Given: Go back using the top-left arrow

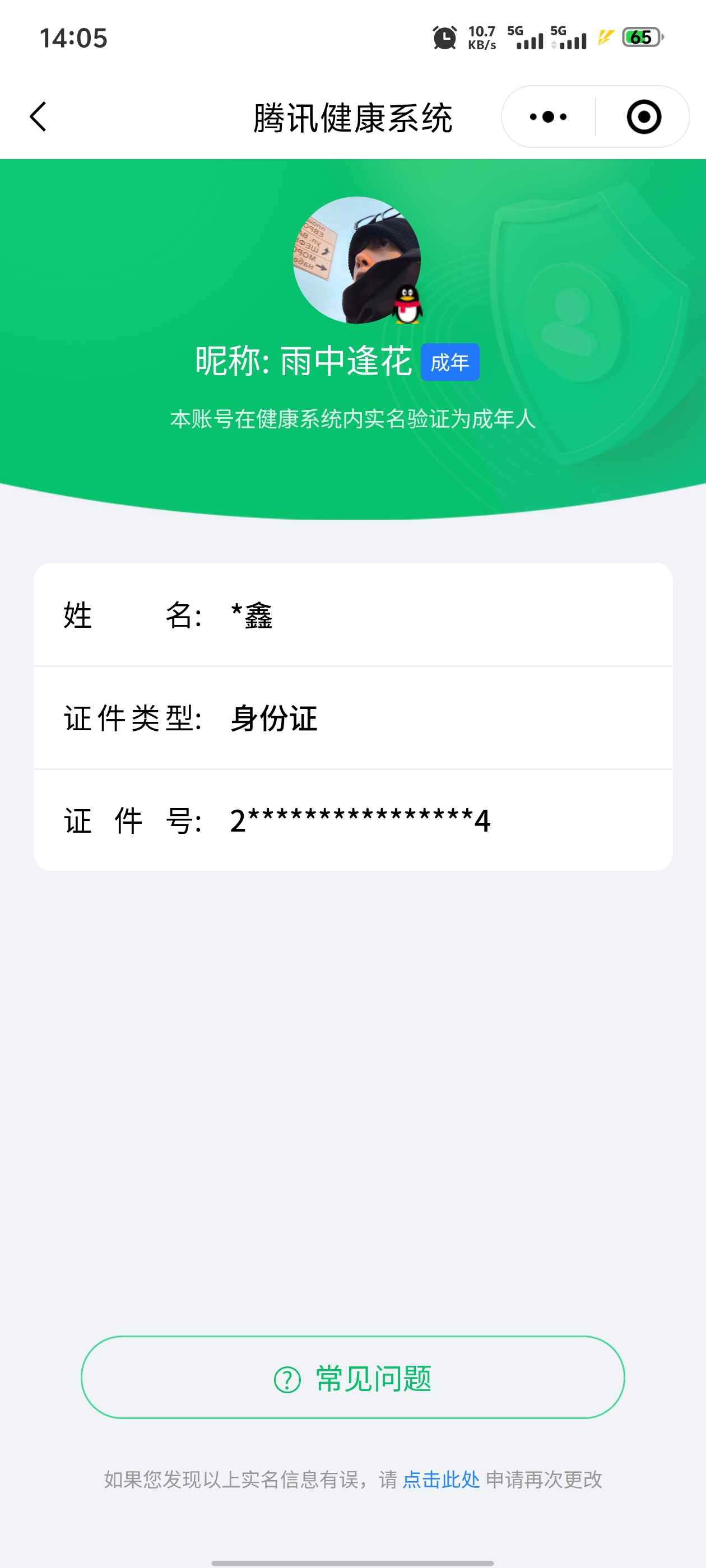Looking at the screenshot, I should coord(38,116).
